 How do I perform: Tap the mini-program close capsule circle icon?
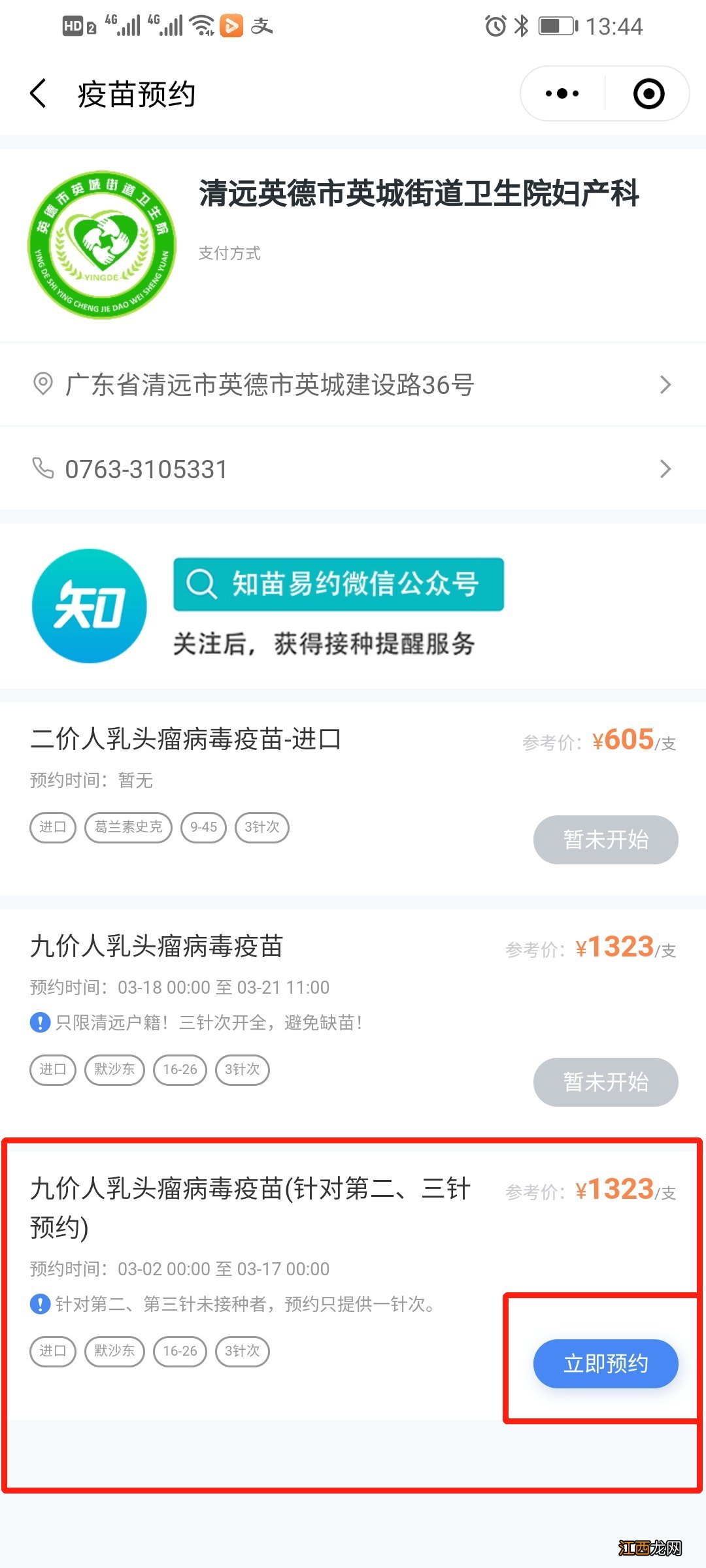coord(648,93)
